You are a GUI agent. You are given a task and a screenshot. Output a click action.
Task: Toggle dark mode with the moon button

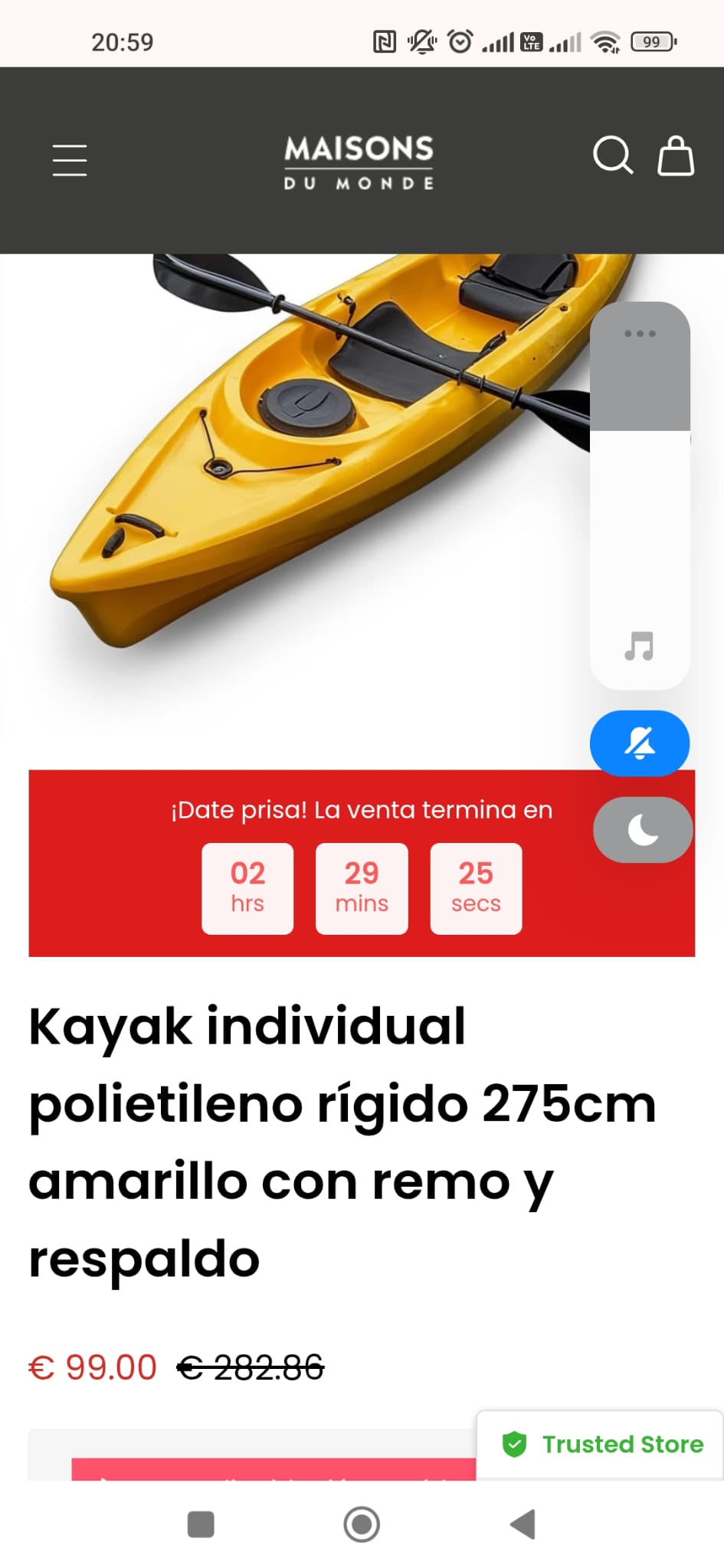pyautogui.click(x=642, y=829)
